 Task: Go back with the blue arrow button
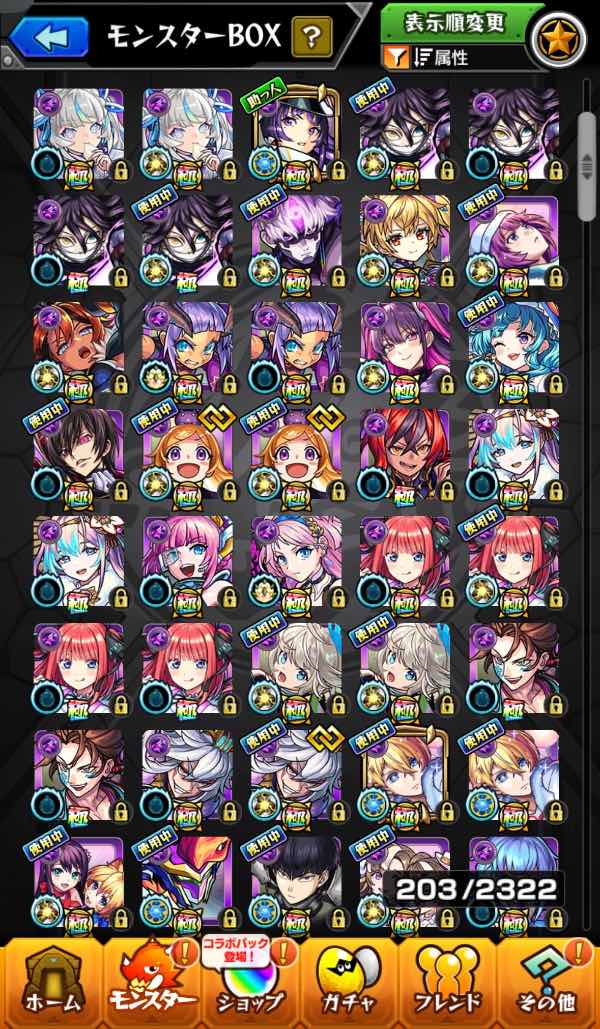click(49, 37)
